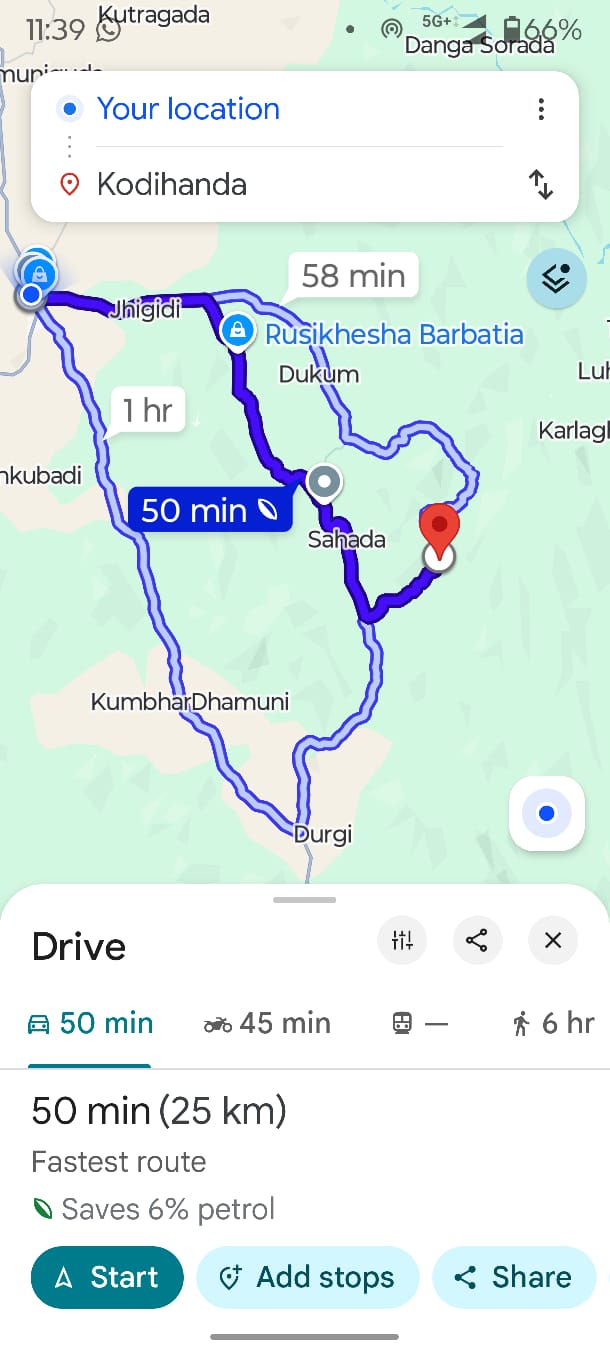Select the public transit tab
This screenshot has width=610, height=1356.
[419, 1023]
